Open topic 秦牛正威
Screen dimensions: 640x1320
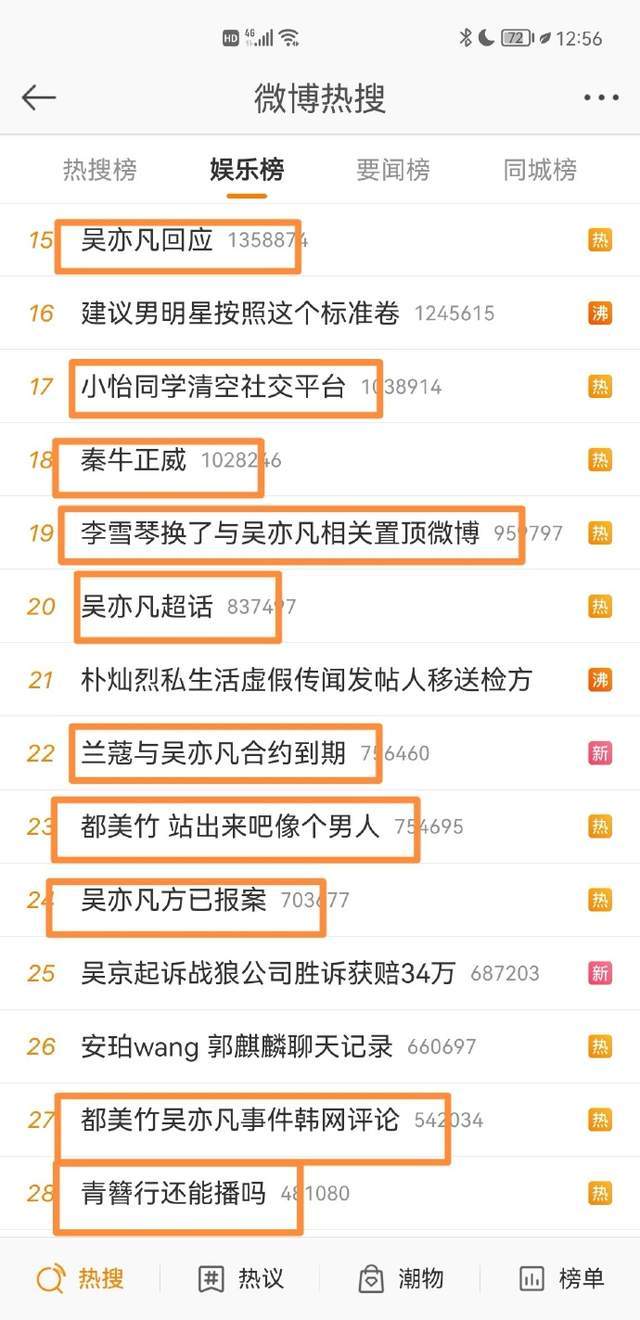pyautogui.click(x=134, y=460)
